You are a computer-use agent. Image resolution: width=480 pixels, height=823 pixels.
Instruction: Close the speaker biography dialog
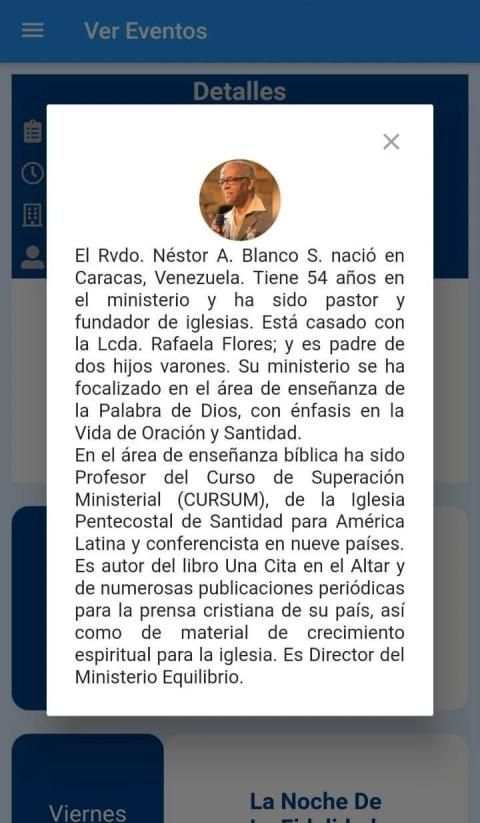click(x=391, y=142)
